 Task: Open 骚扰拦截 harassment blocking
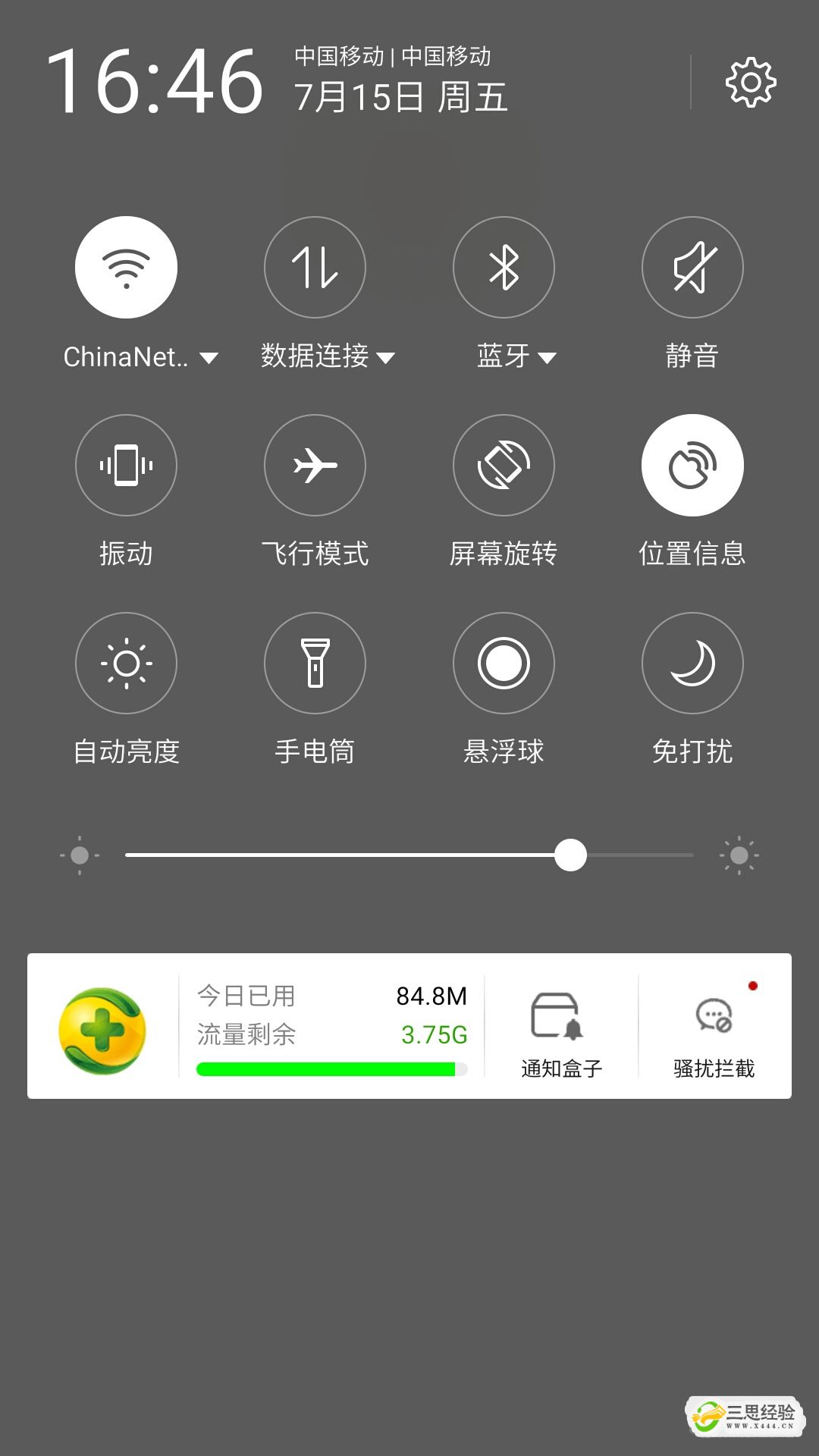point(714,1028)
